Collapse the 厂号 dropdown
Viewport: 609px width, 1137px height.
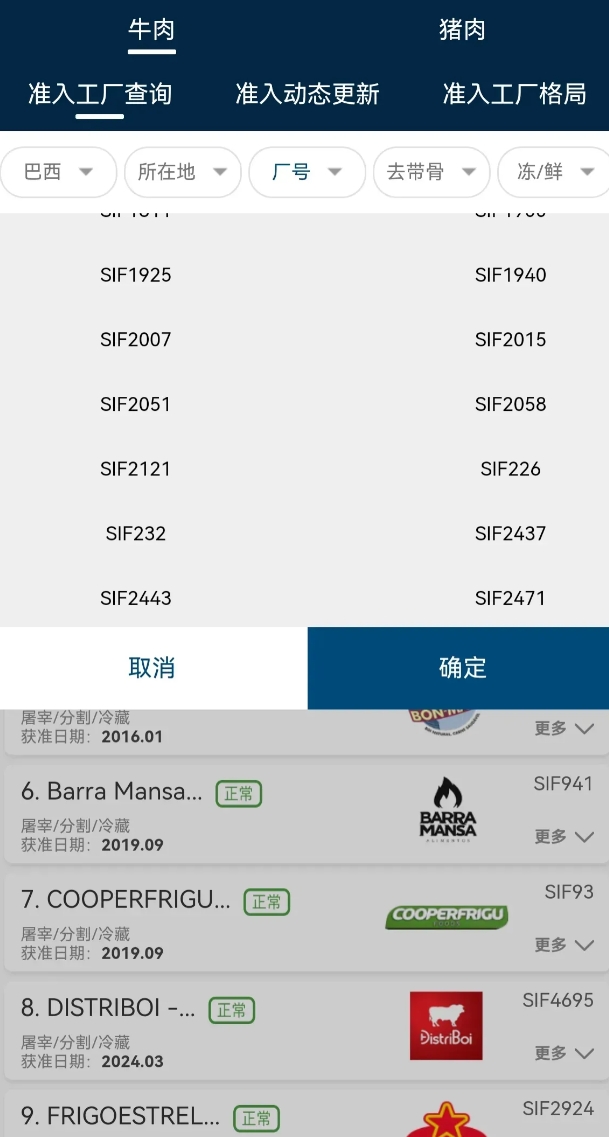[307, 172]
